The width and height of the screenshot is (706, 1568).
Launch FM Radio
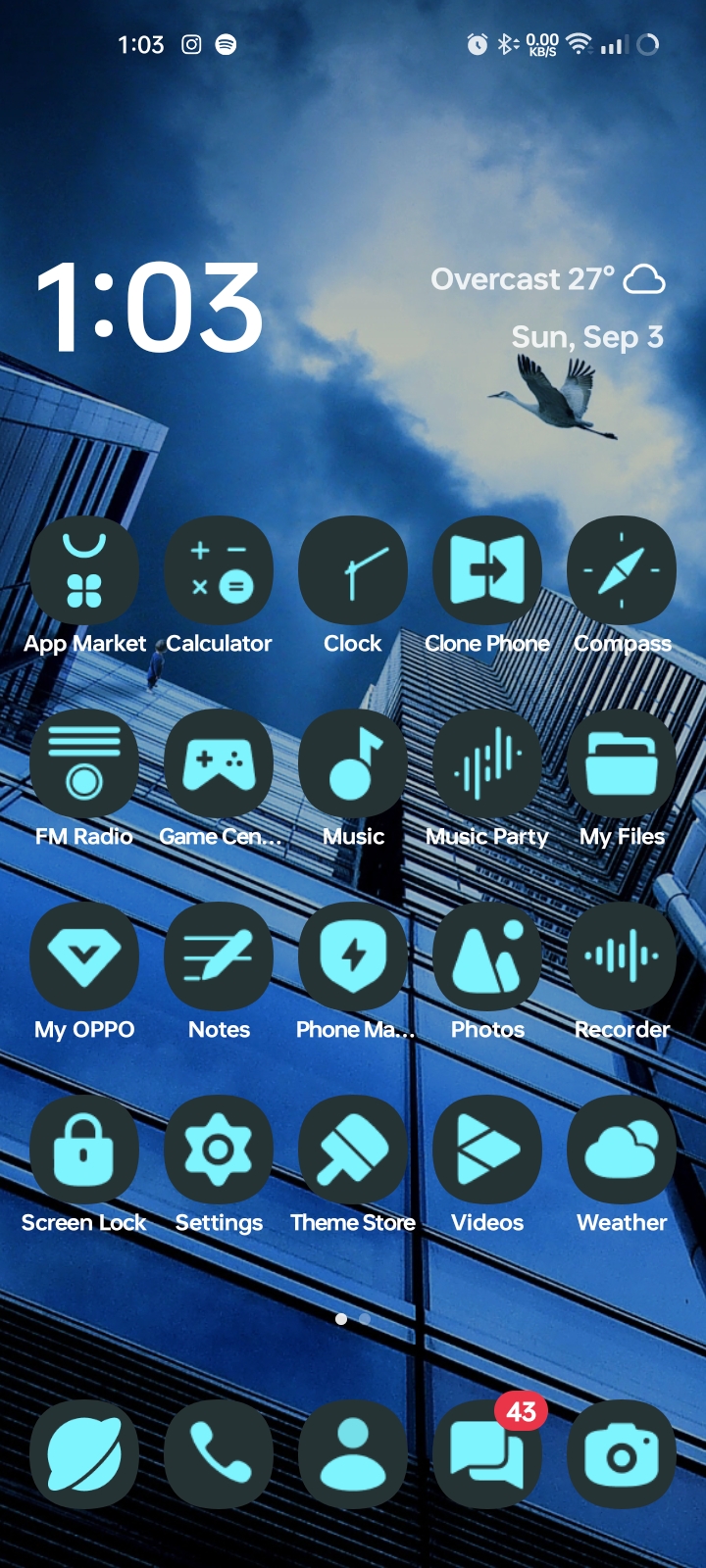[x=84, y=763]
